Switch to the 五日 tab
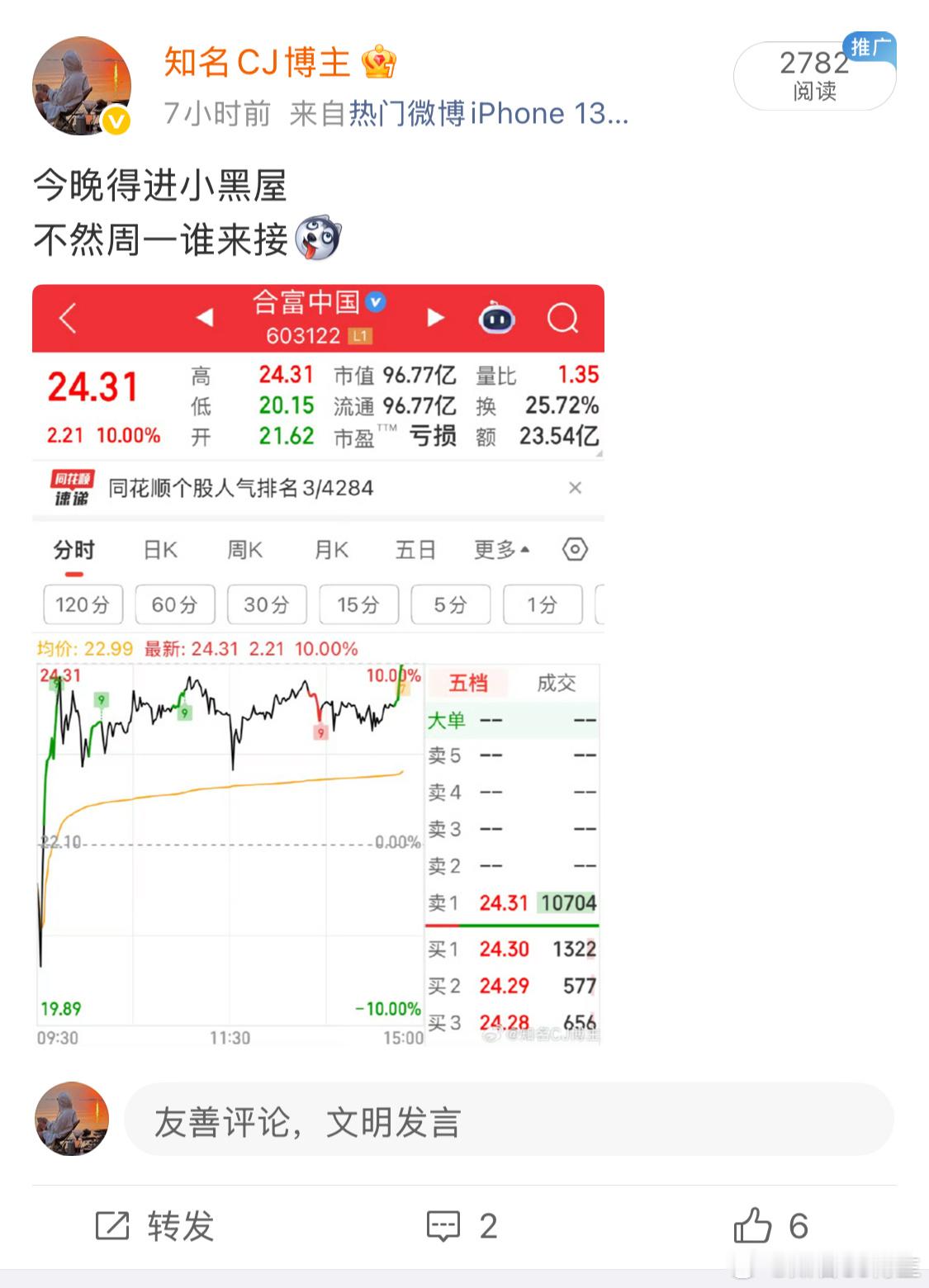The width and height of the screenshot is (929, 1288). coord(415,549)
